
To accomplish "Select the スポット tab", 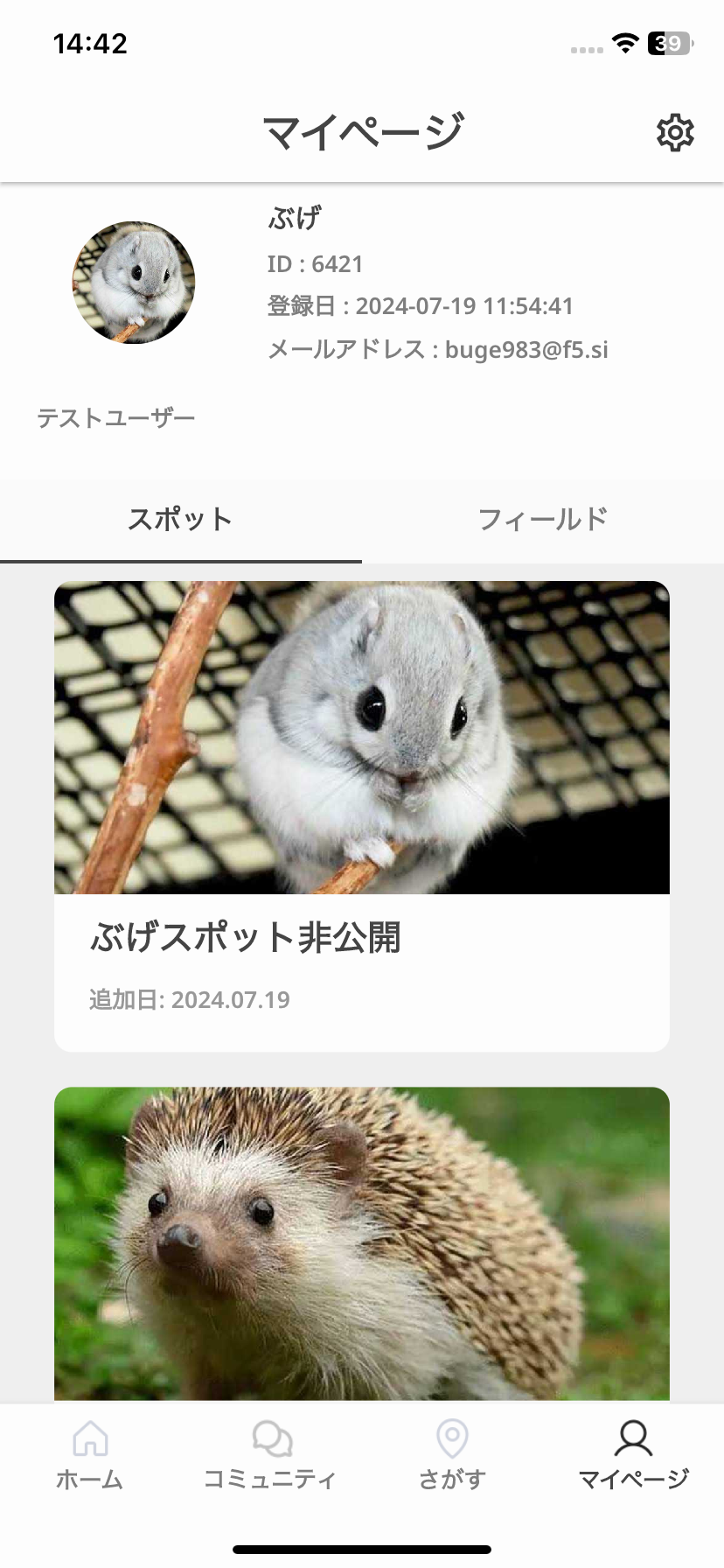I will [x=180, y=520].
